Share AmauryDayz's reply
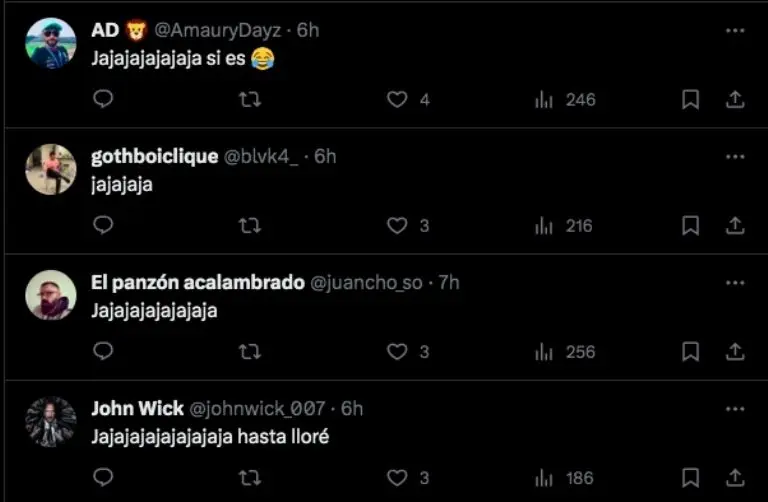Image resolution: width=768 pixels, height=502 pixels. pyautogui.click(x=735, y=99)
